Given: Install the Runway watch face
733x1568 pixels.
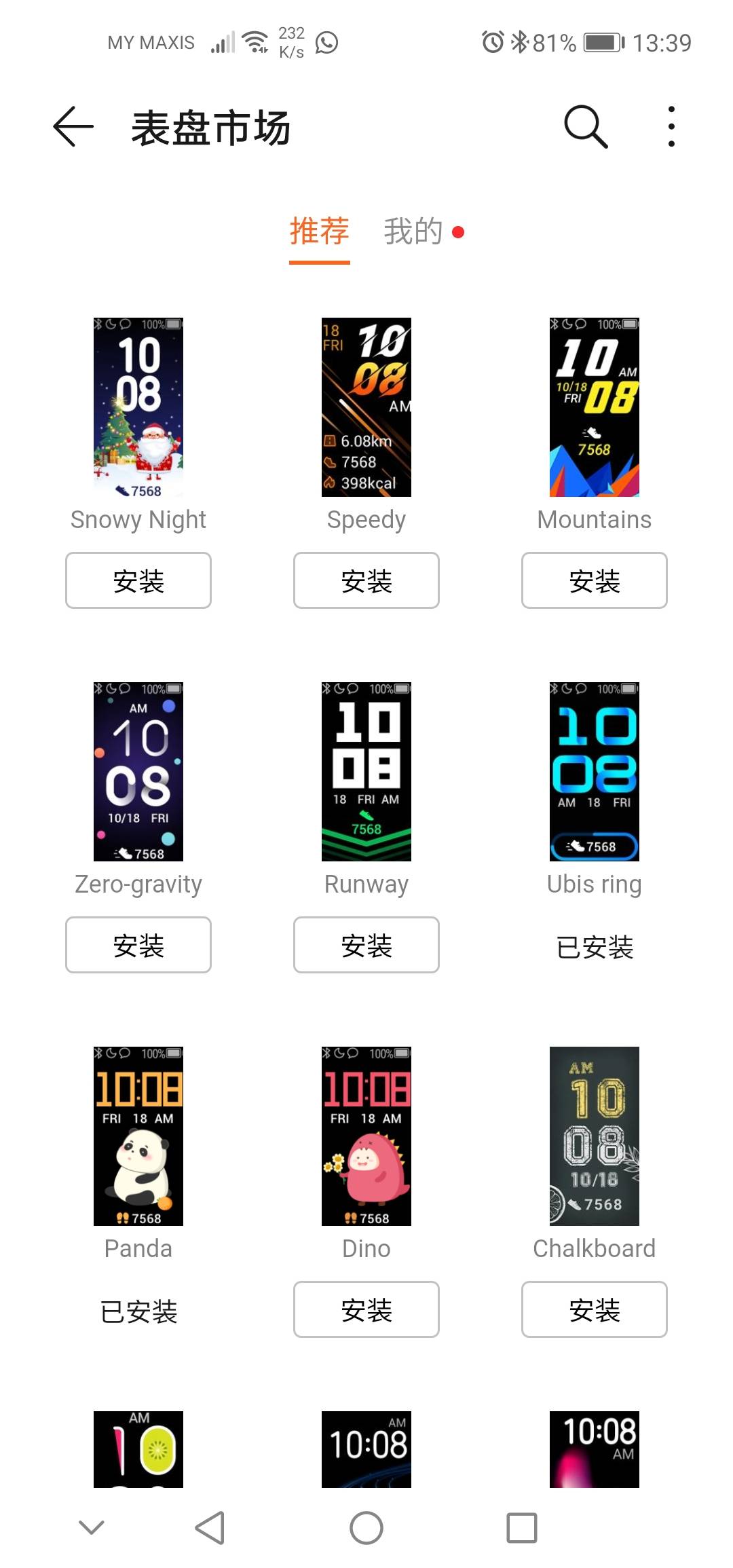Looking at the screenshot, I should point(366,945).
